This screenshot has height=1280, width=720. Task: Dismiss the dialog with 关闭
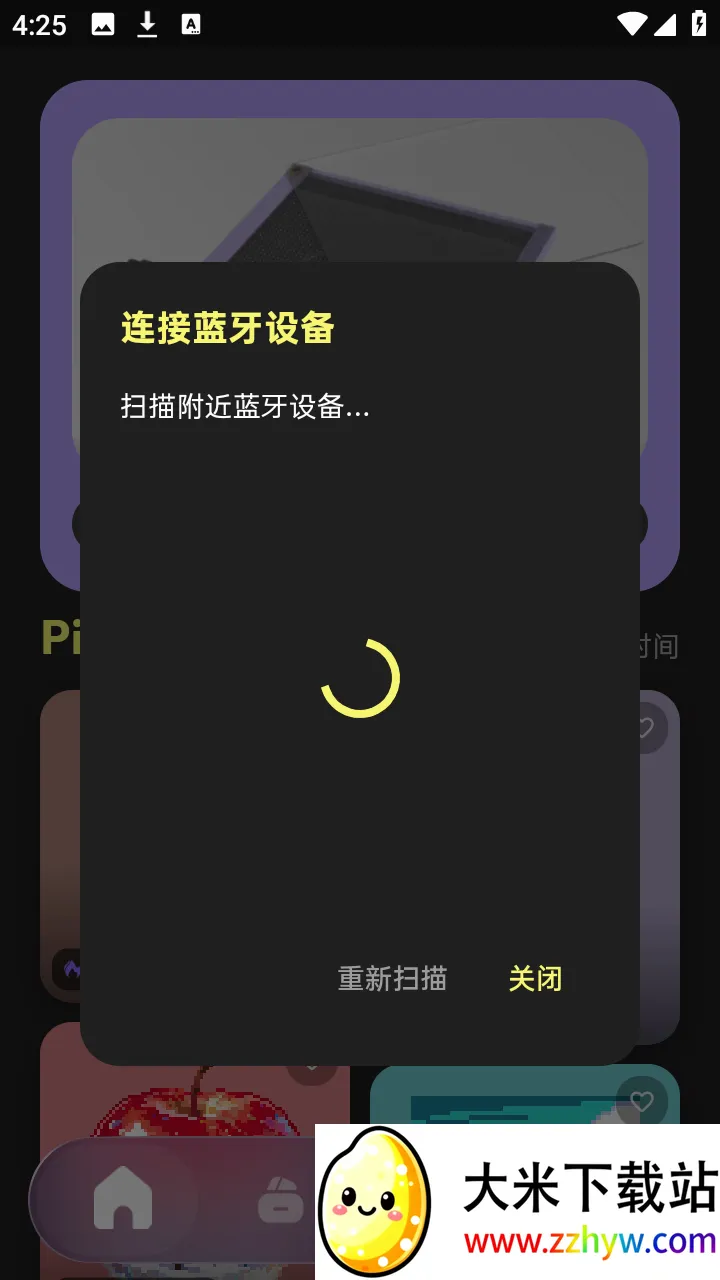[535, 978]
